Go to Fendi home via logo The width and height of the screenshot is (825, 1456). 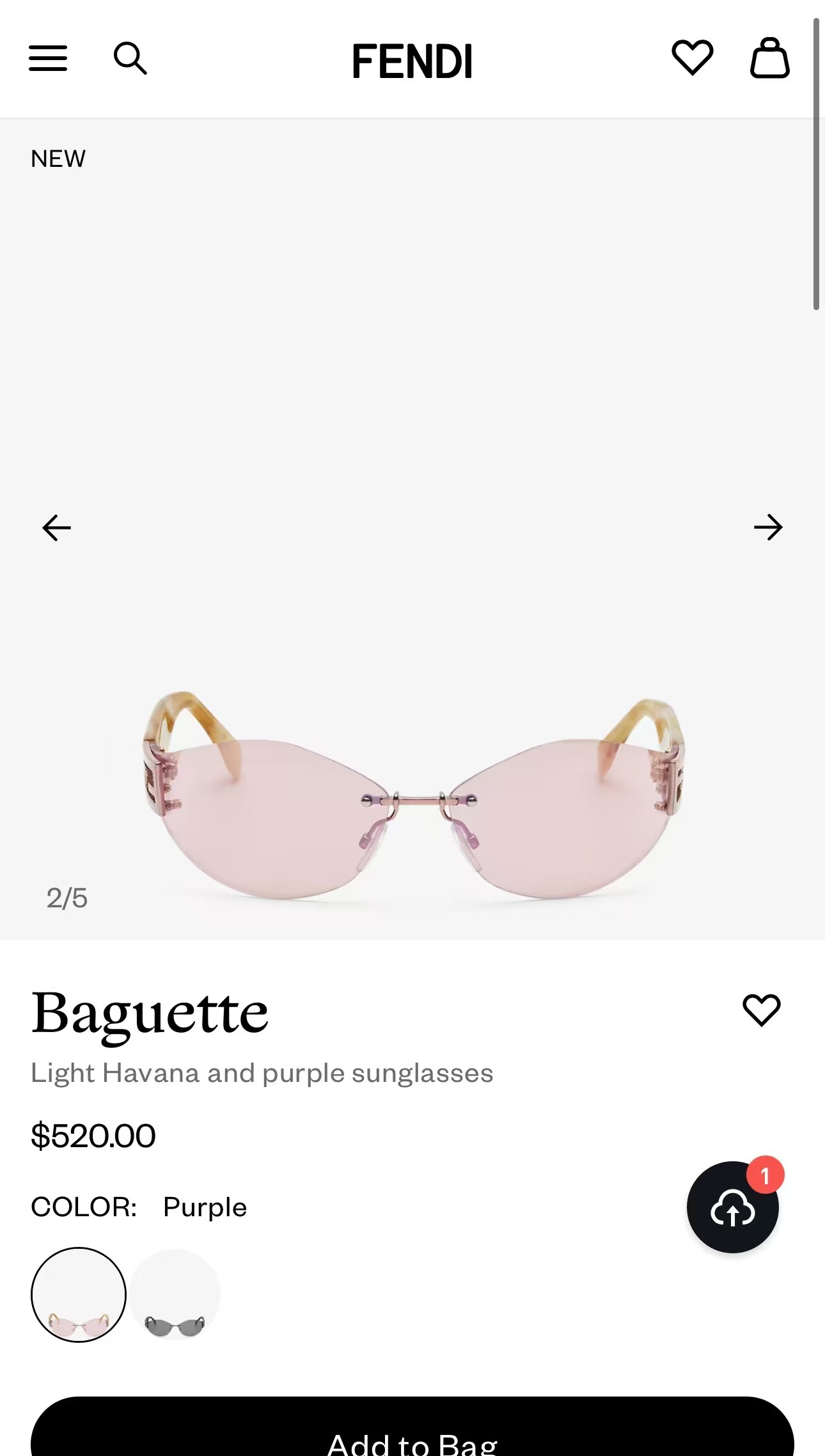coord(412,61)
